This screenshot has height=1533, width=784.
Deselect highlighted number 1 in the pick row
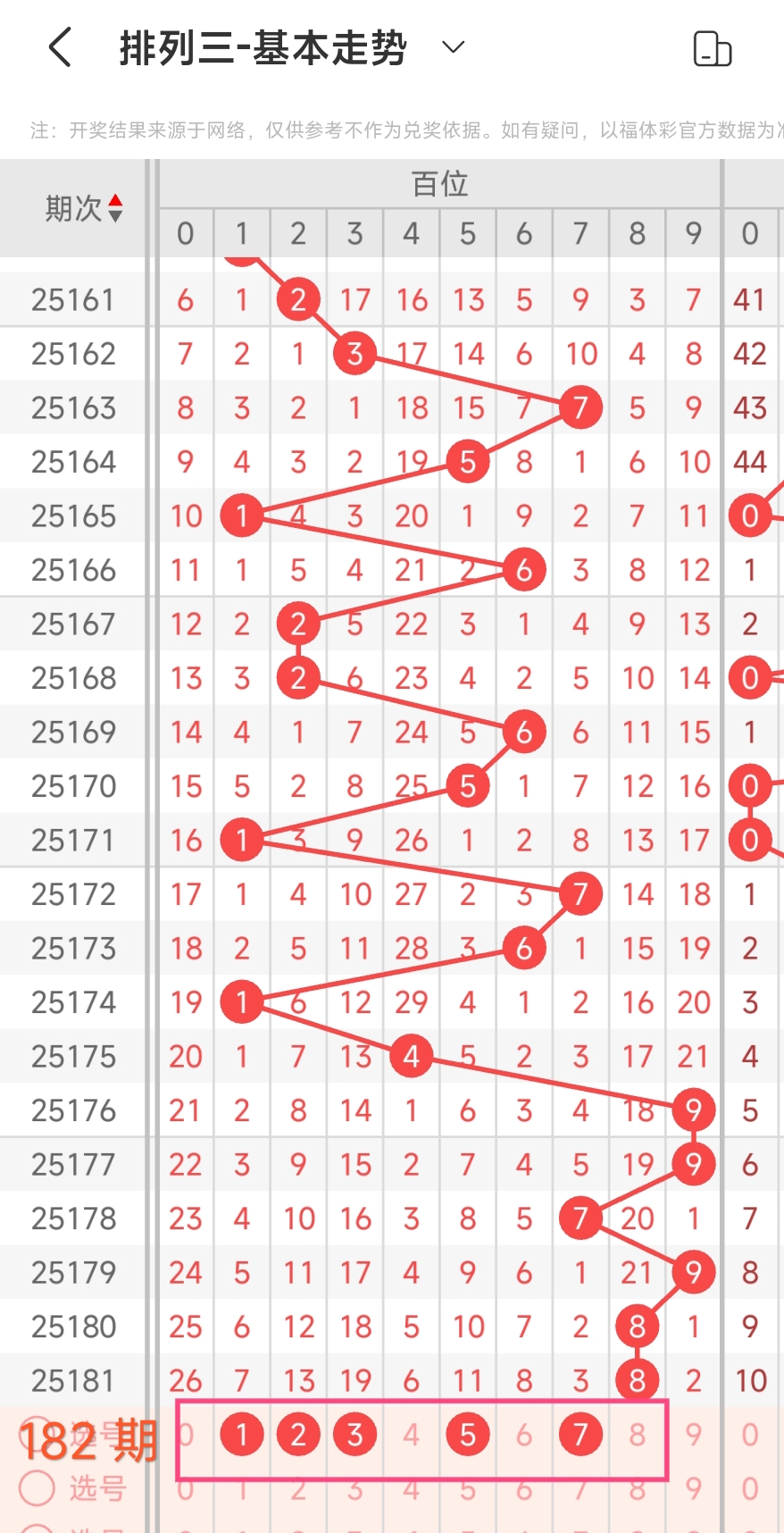point(242,1435)
